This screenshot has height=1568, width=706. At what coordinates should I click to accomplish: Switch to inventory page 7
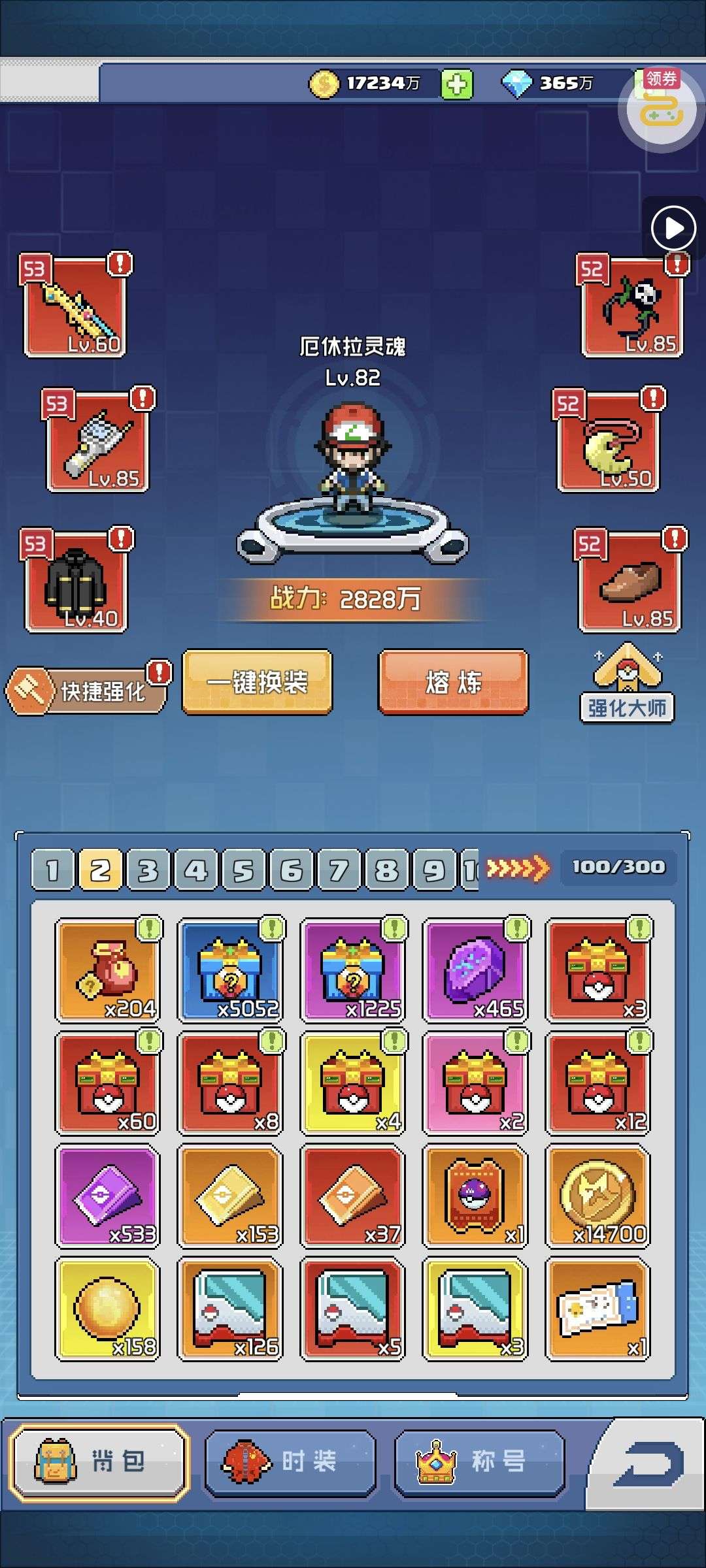pyautogui.click(x=339, y=870)
